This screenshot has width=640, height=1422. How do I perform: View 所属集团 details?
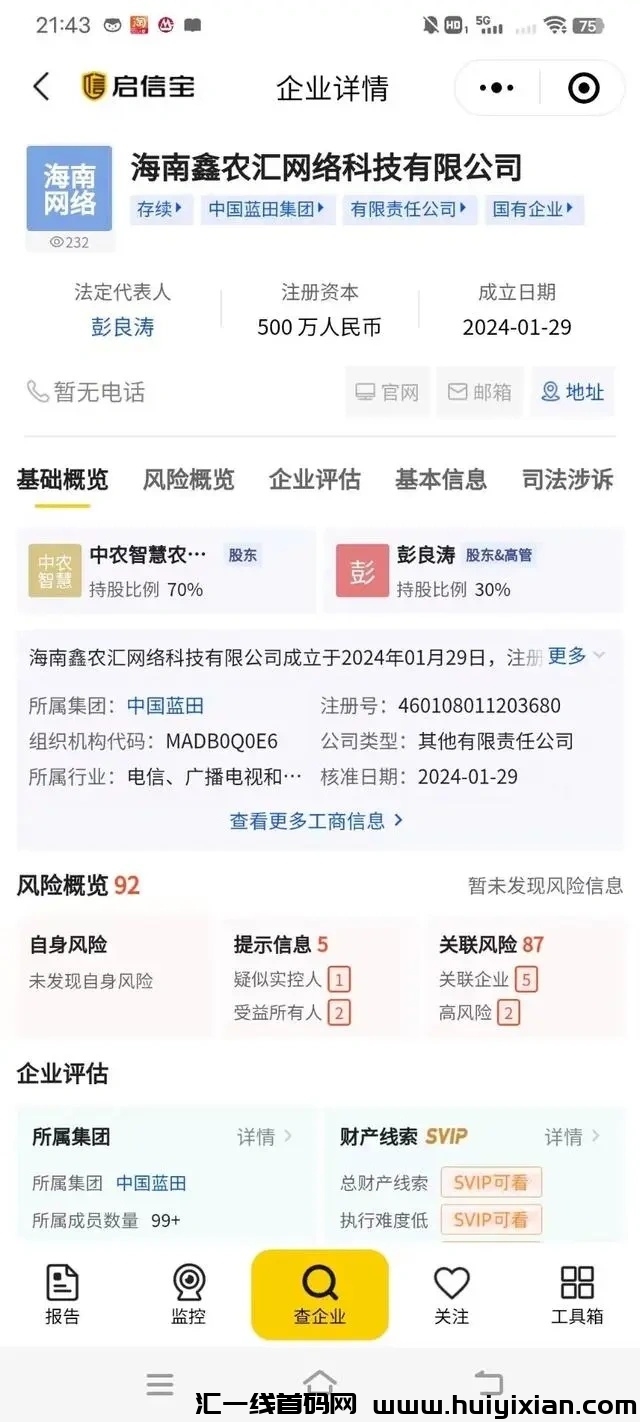point(264,1136)
